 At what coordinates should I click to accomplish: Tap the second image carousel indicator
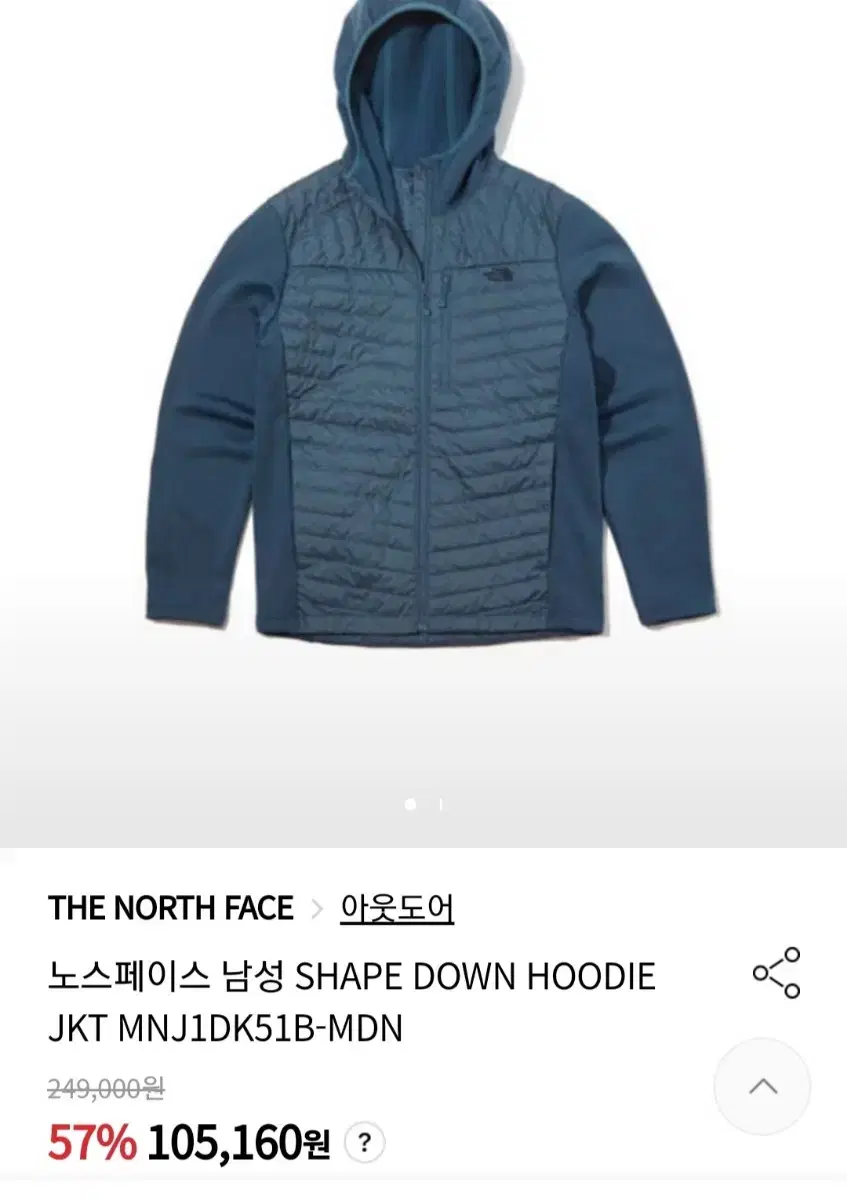(438, 801)
